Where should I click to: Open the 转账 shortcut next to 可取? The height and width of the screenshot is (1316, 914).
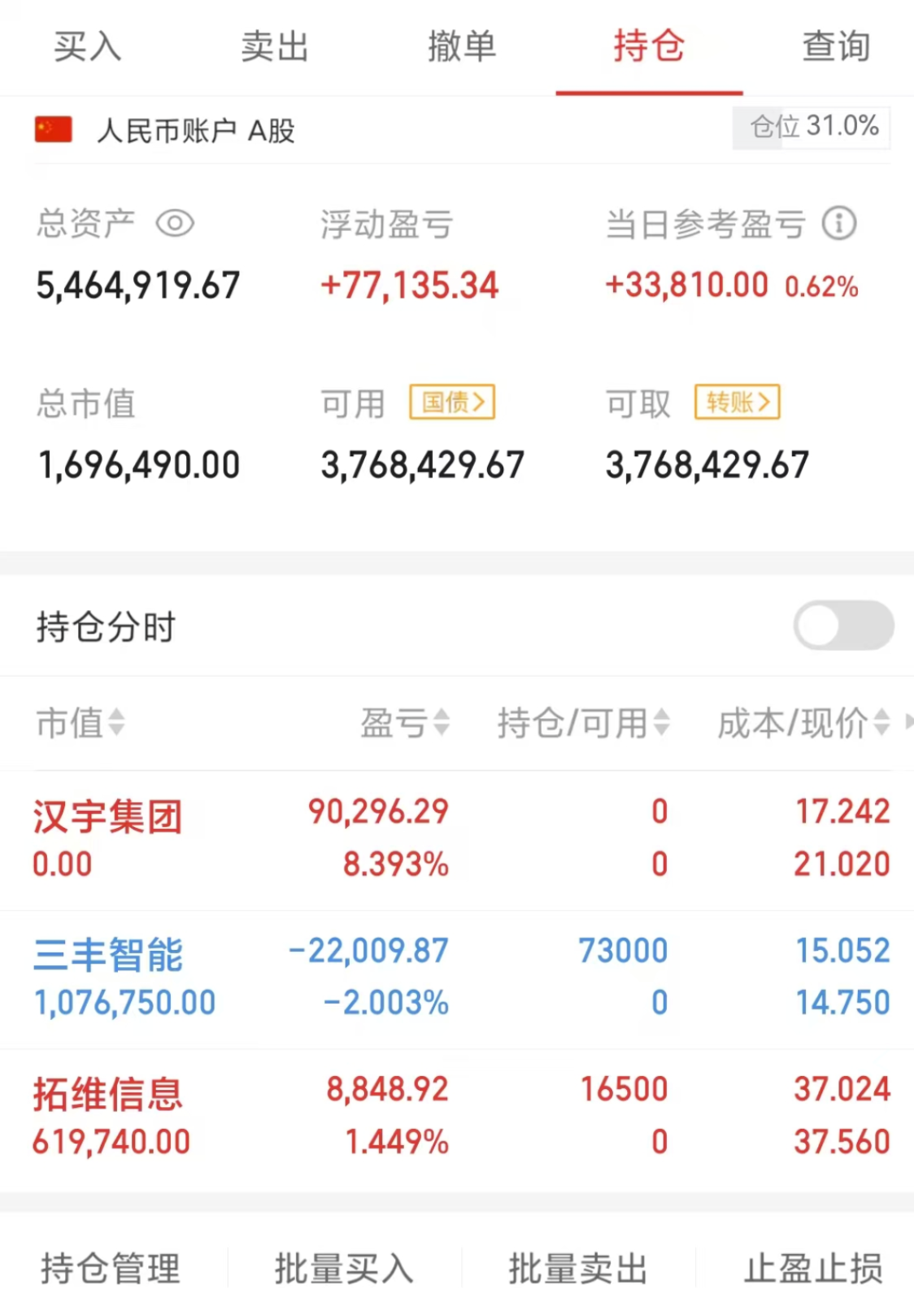(x=737, y=402)
